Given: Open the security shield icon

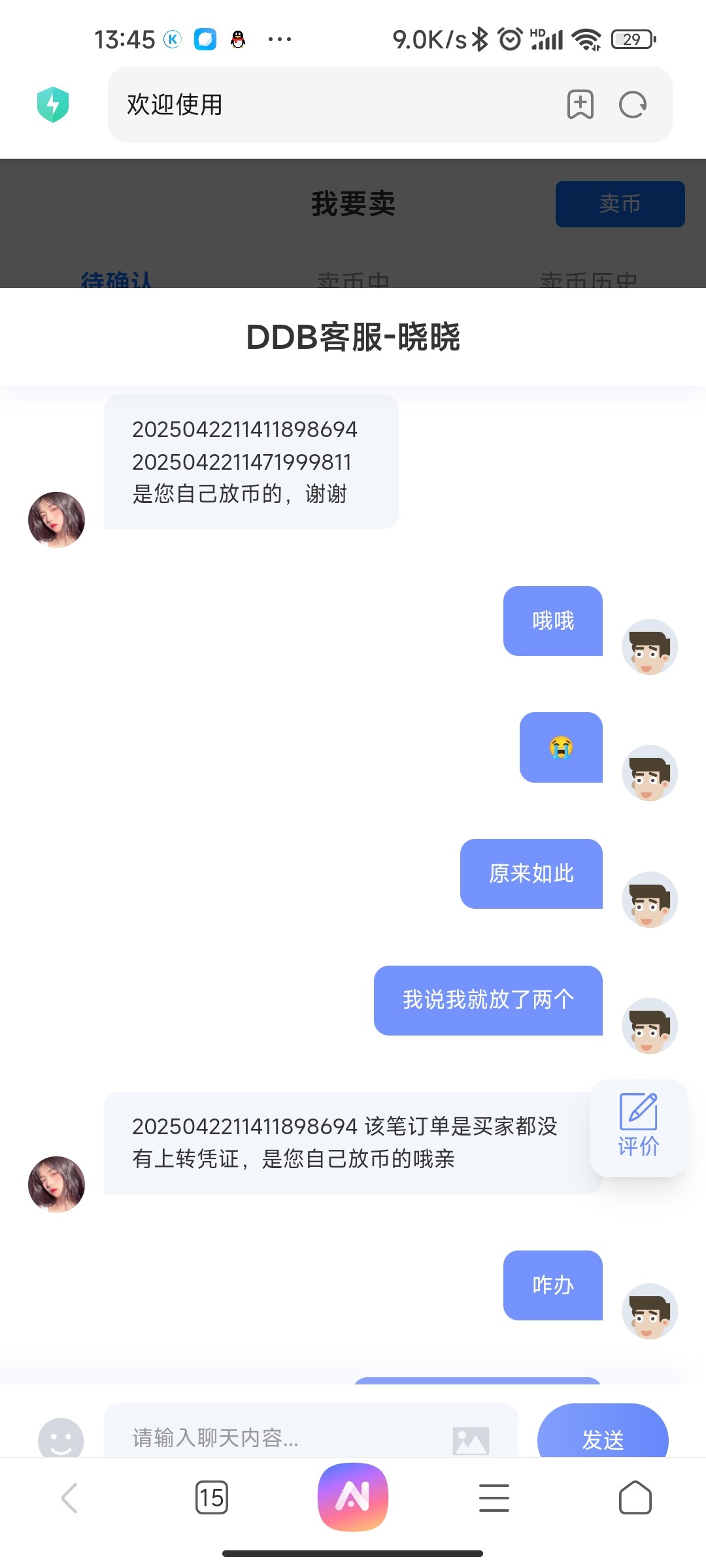Looking at the screenshot, I should click(53, 105).
